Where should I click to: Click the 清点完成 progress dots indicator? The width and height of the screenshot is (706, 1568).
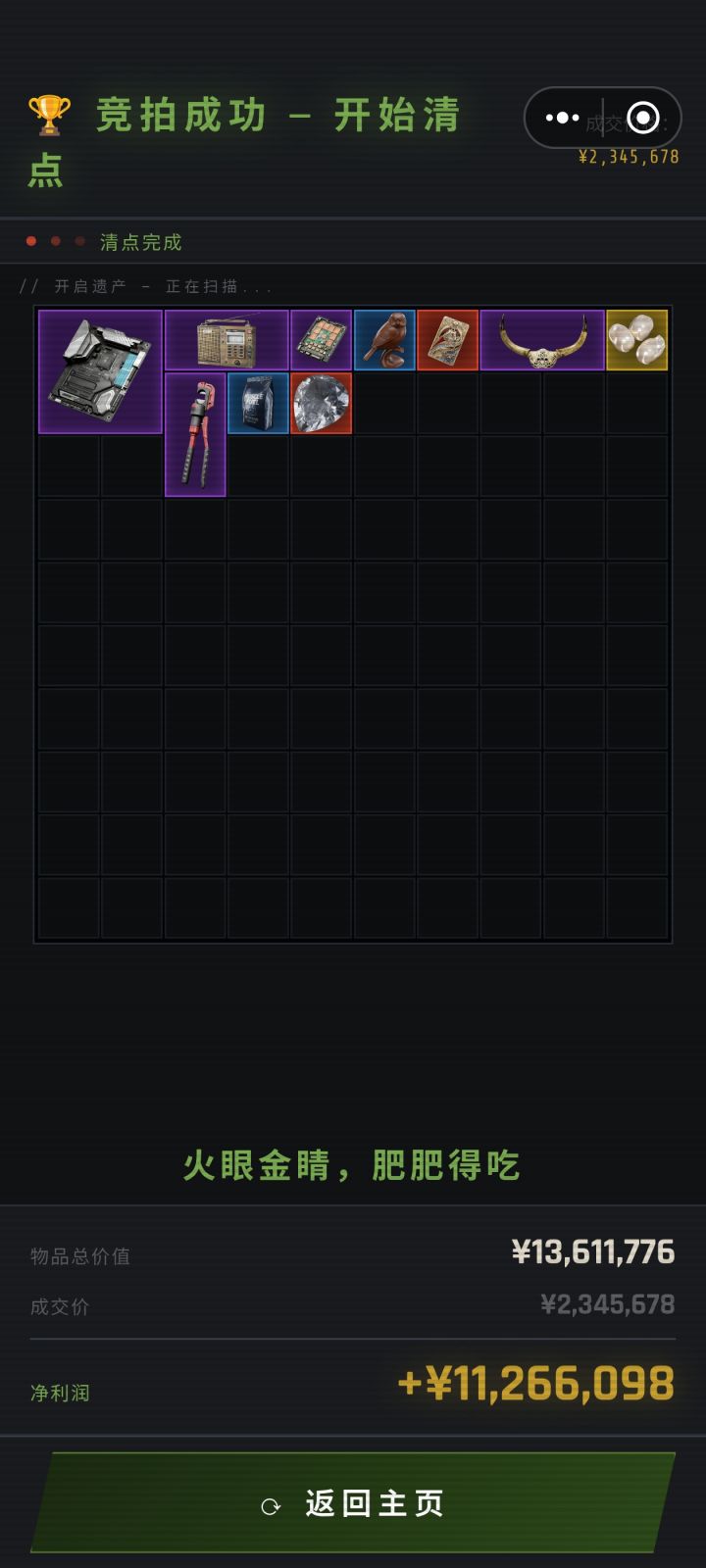pyautogui.click(x=54, y=240)
